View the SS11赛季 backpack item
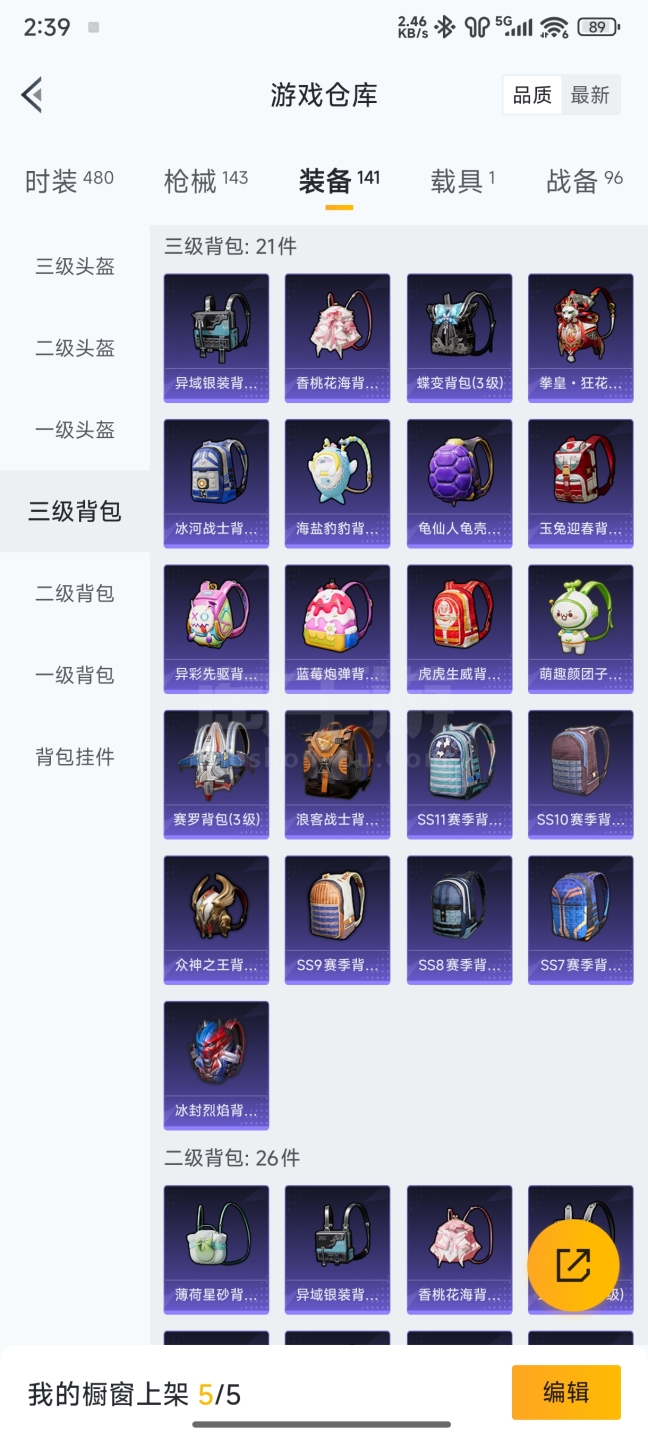648x1440 pixels. [460, 775]
